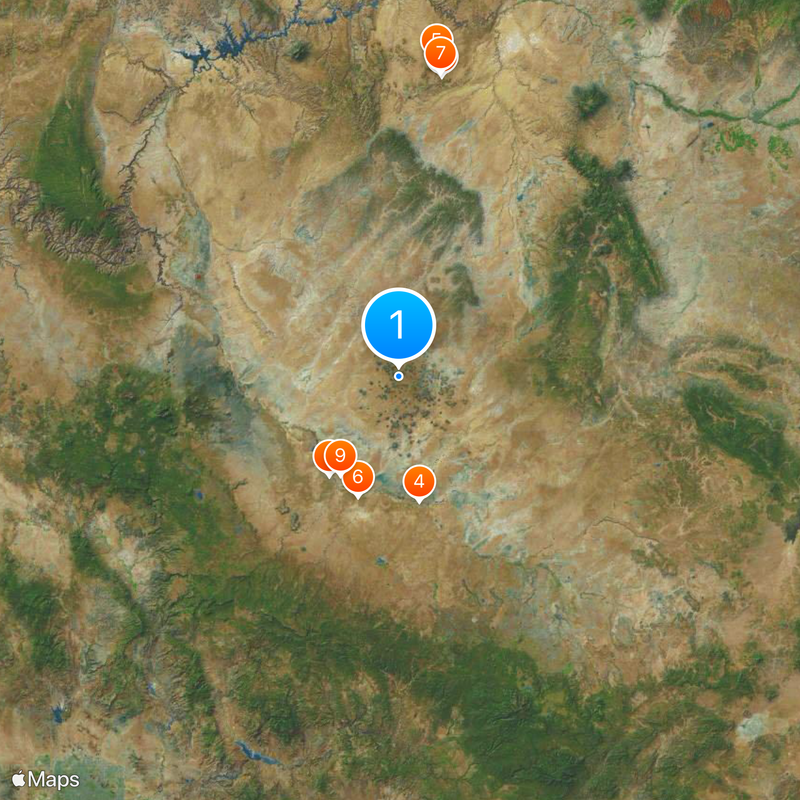The height and width of the screenshot is (800, 800).
Task: Select the blue map pin numbered 1
Action: point(398,324)
